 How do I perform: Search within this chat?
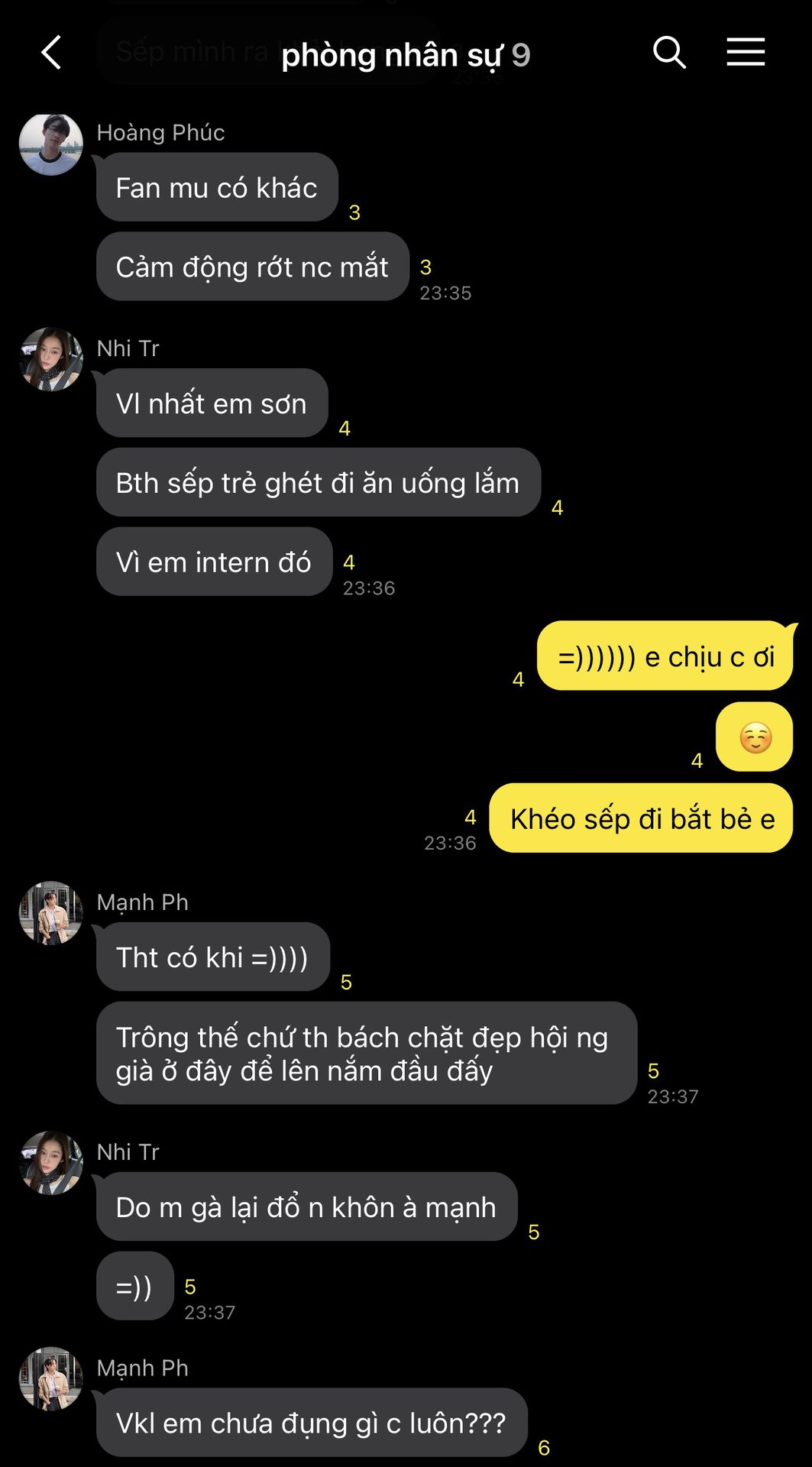[x=669, y=53]
